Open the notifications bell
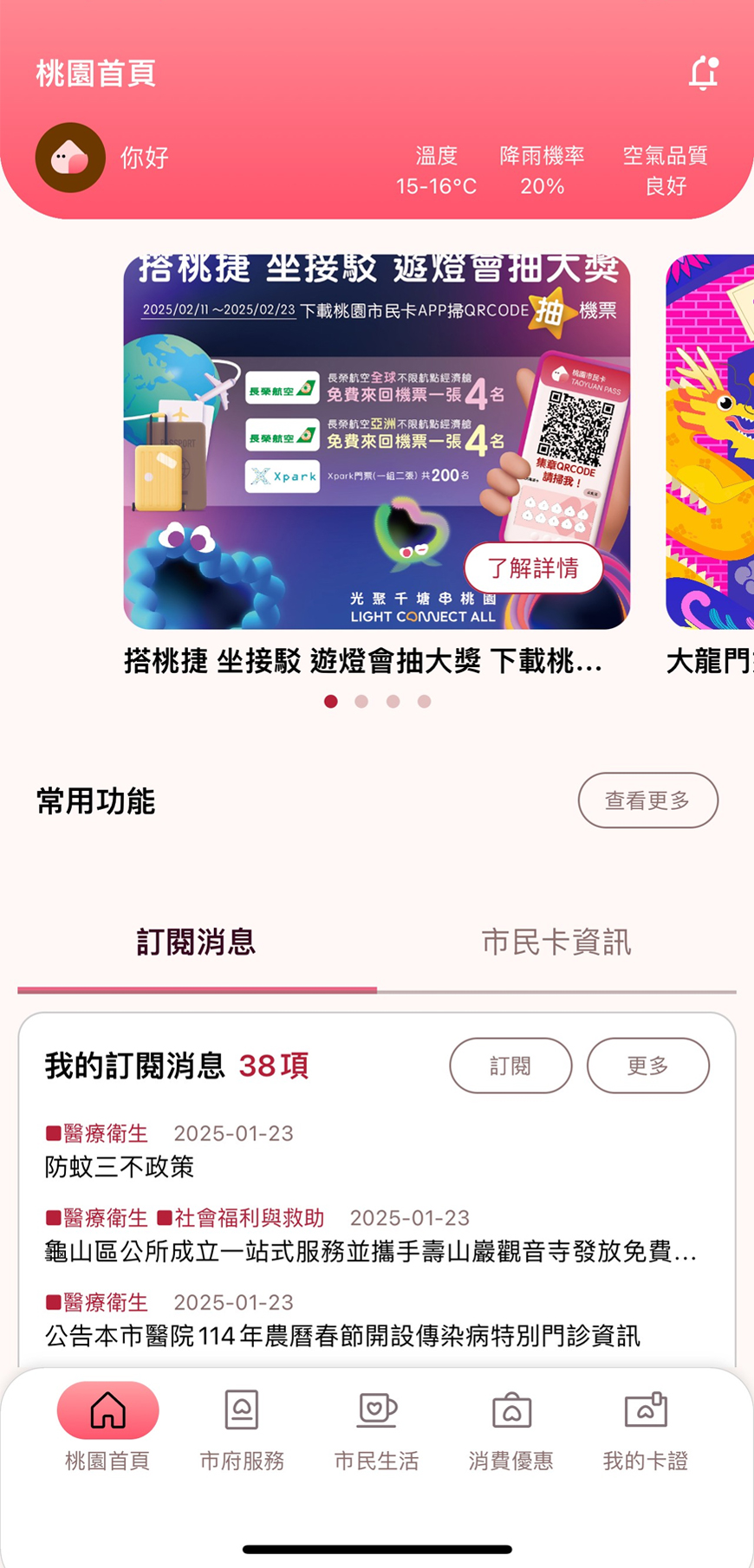The width and height of the screenshot is (754, 1568). [x=704, y=74]
